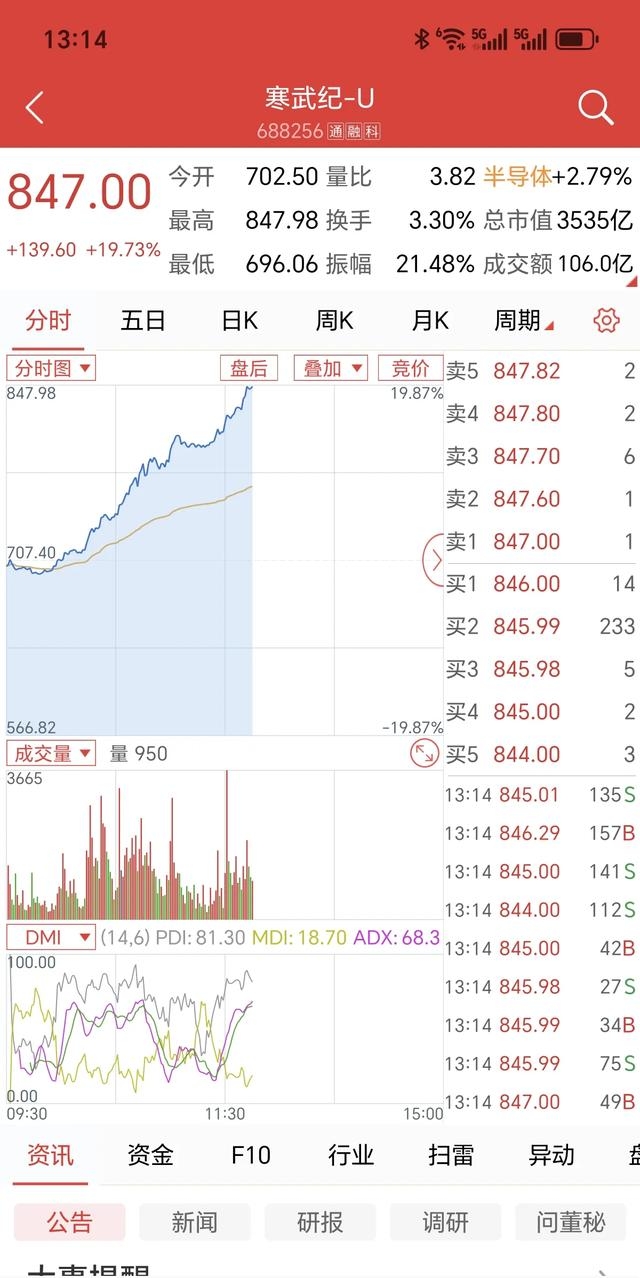The width and height of the screenshot is (640, 1278).
Task: Switch to the 资金 tab
Action: click(150, 1155)
